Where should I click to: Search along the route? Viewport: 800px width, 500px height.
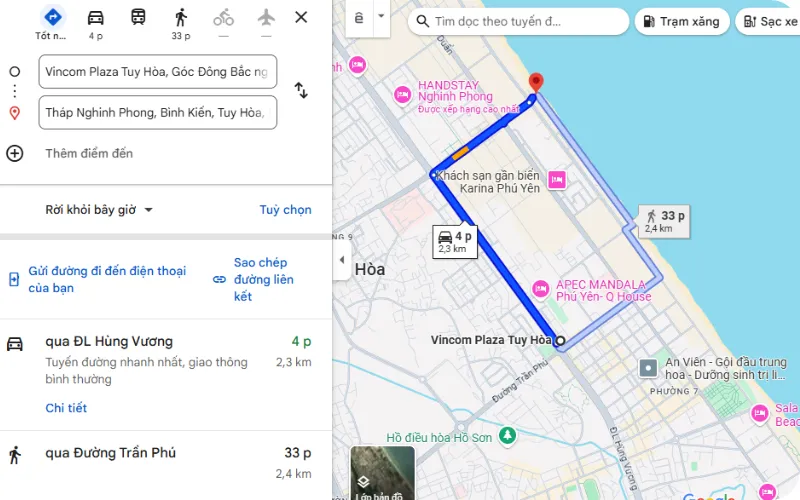(x=520, y=21)
